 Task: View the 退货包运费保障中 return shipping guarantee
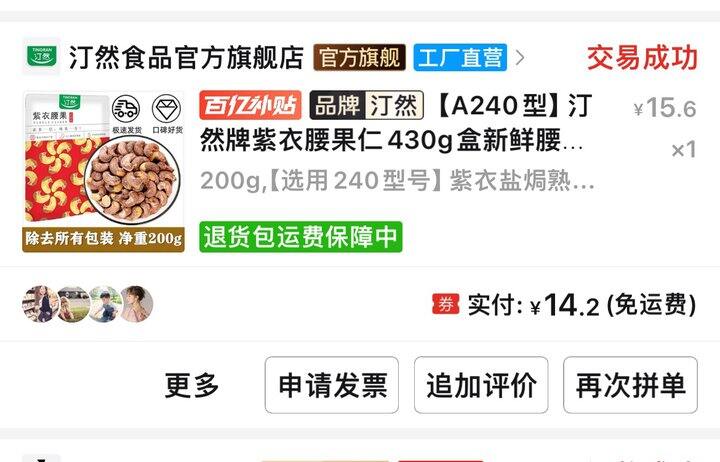[300, 237]
